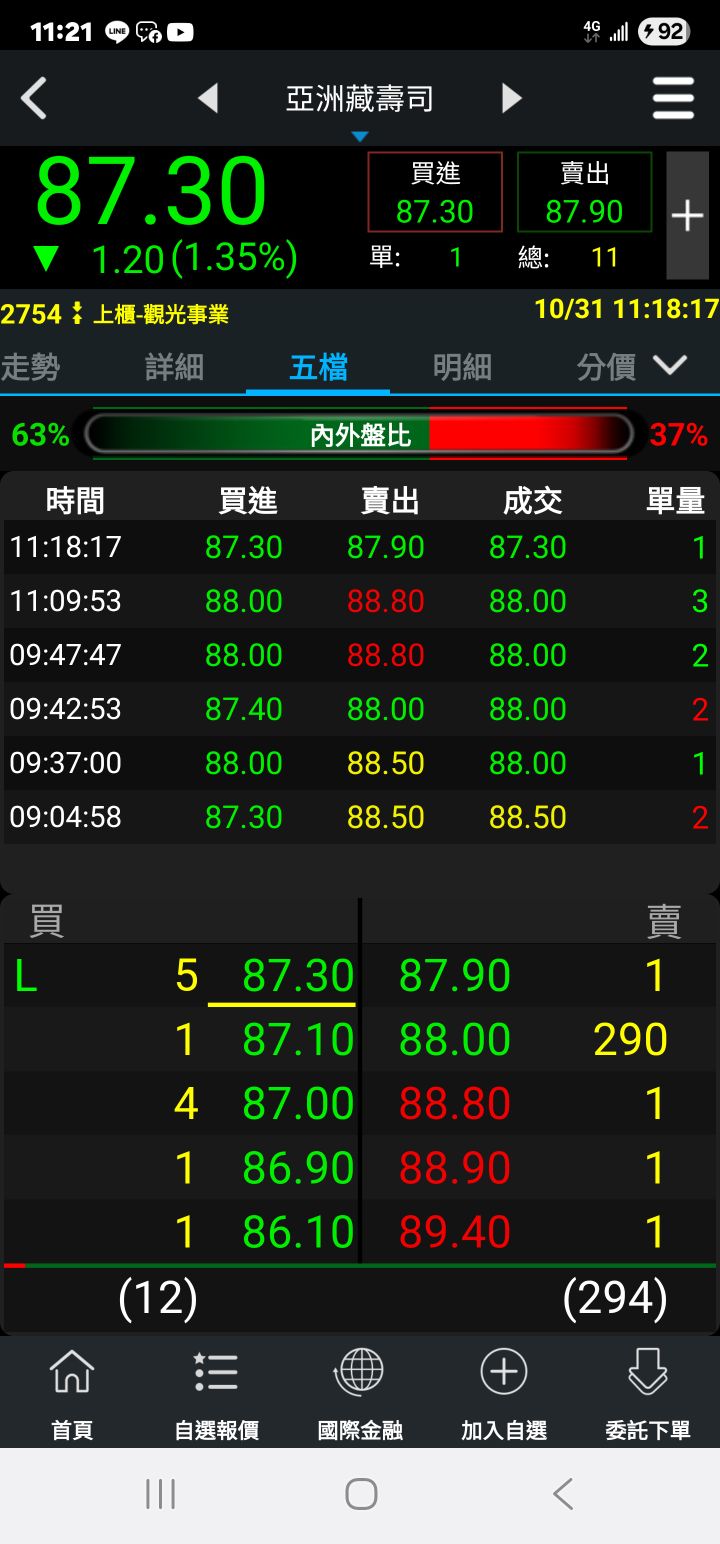720x1544 pixels.
Task: Tap the 賣出 87.90 price box
Action: (x=584, y=193)
